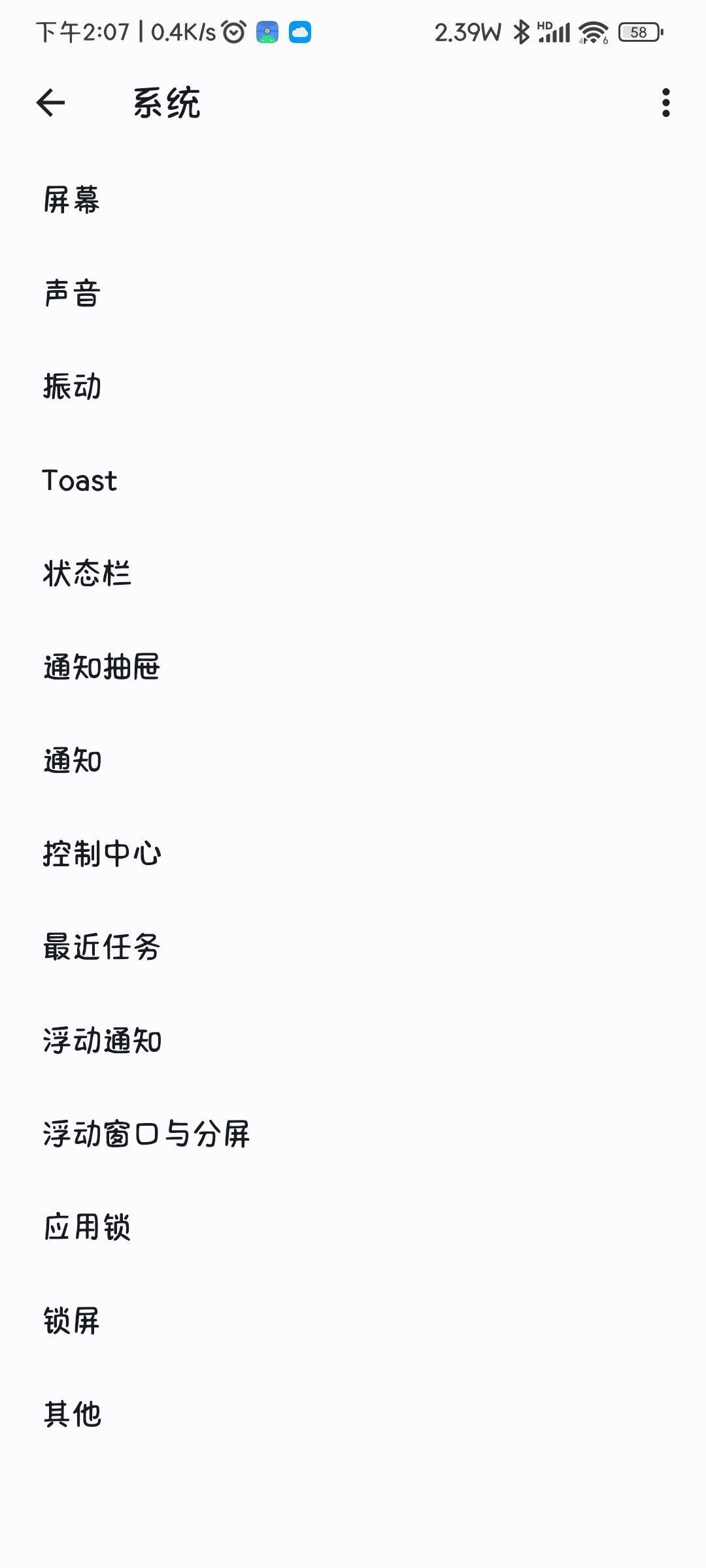The image size is (706, 1568).
Task: Open the Toast settings
Action: 80,481
